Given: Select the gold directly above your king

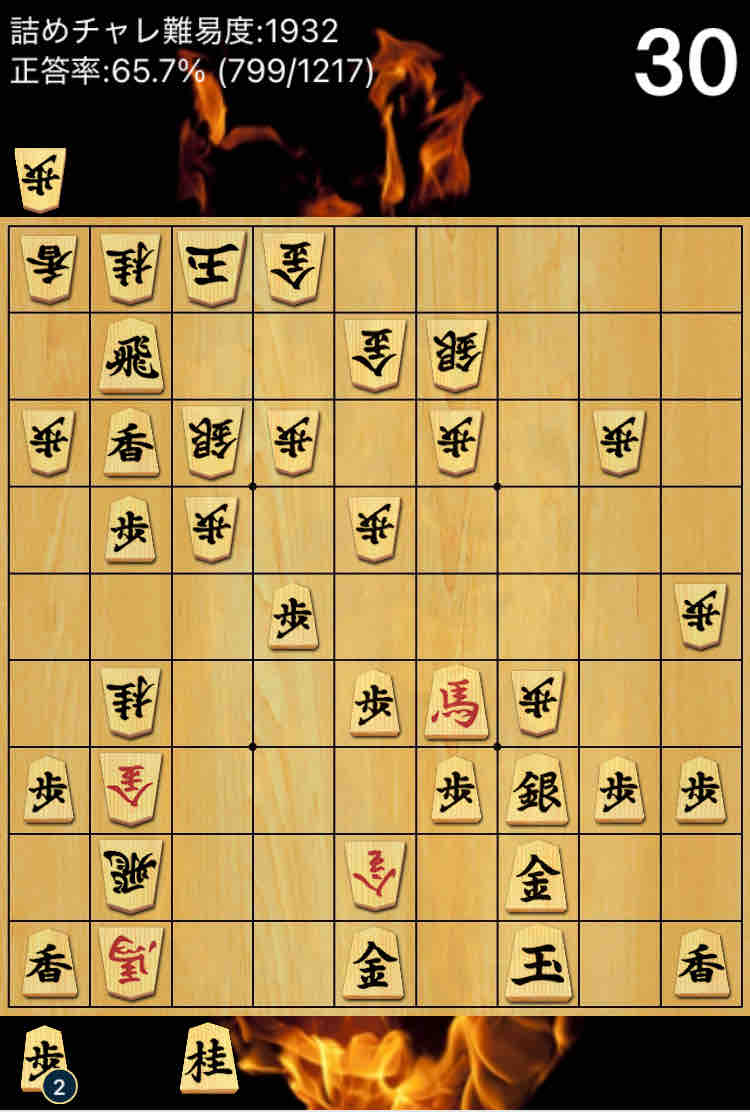Looking at the screenshot, I should [538, 874].
